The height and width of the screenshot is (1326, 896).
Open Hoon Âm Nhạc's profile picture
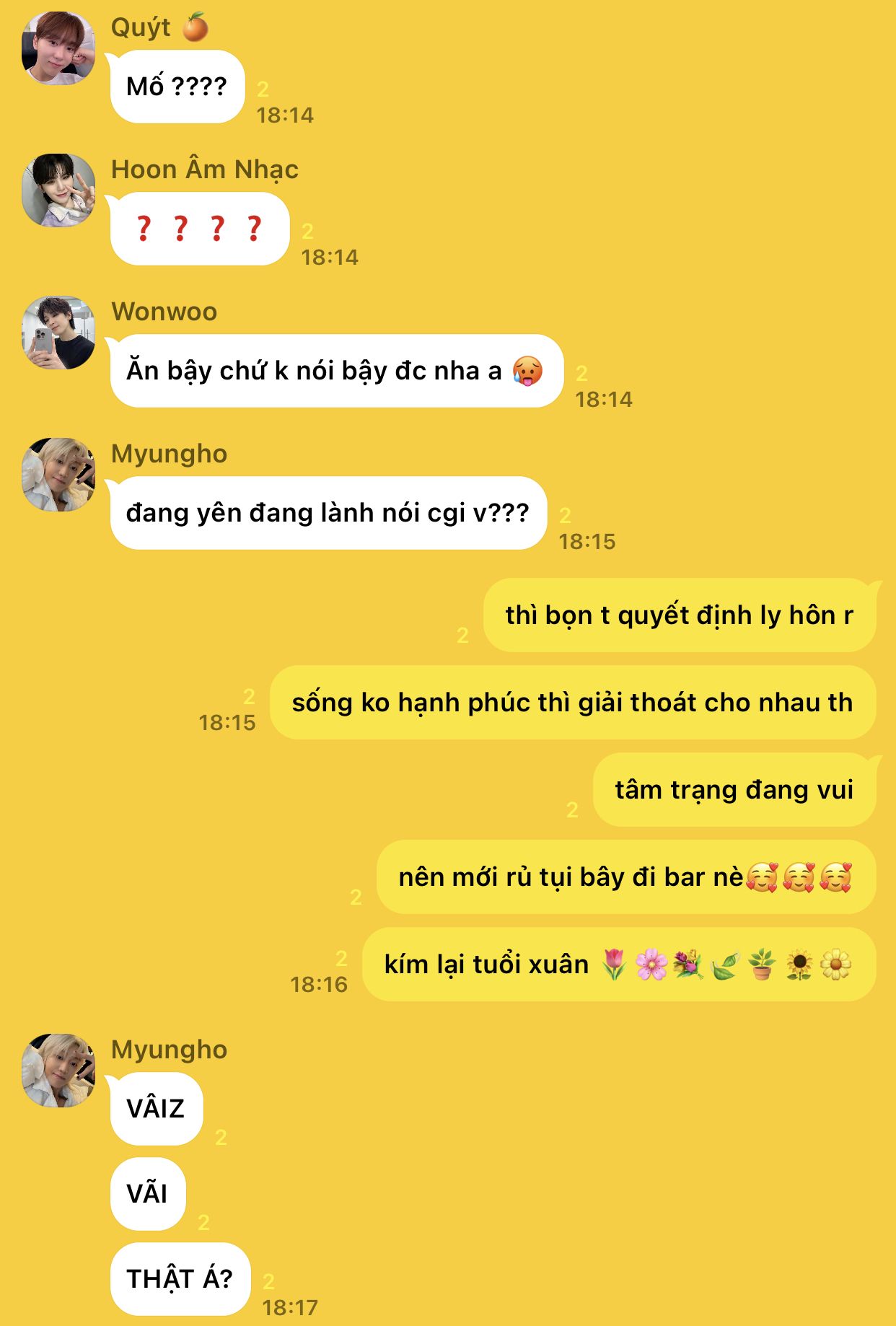tap(58, 190)
